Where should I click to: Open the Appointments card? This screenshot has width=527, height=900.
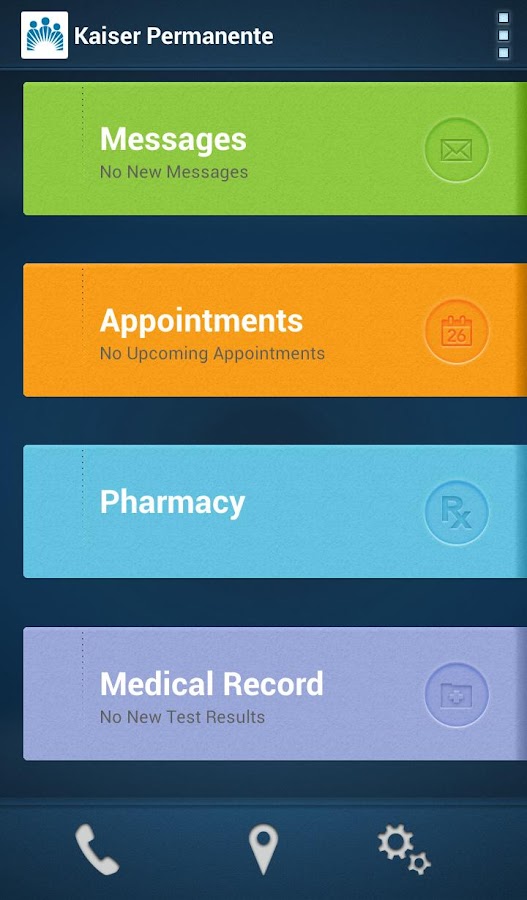pos(275,330)
